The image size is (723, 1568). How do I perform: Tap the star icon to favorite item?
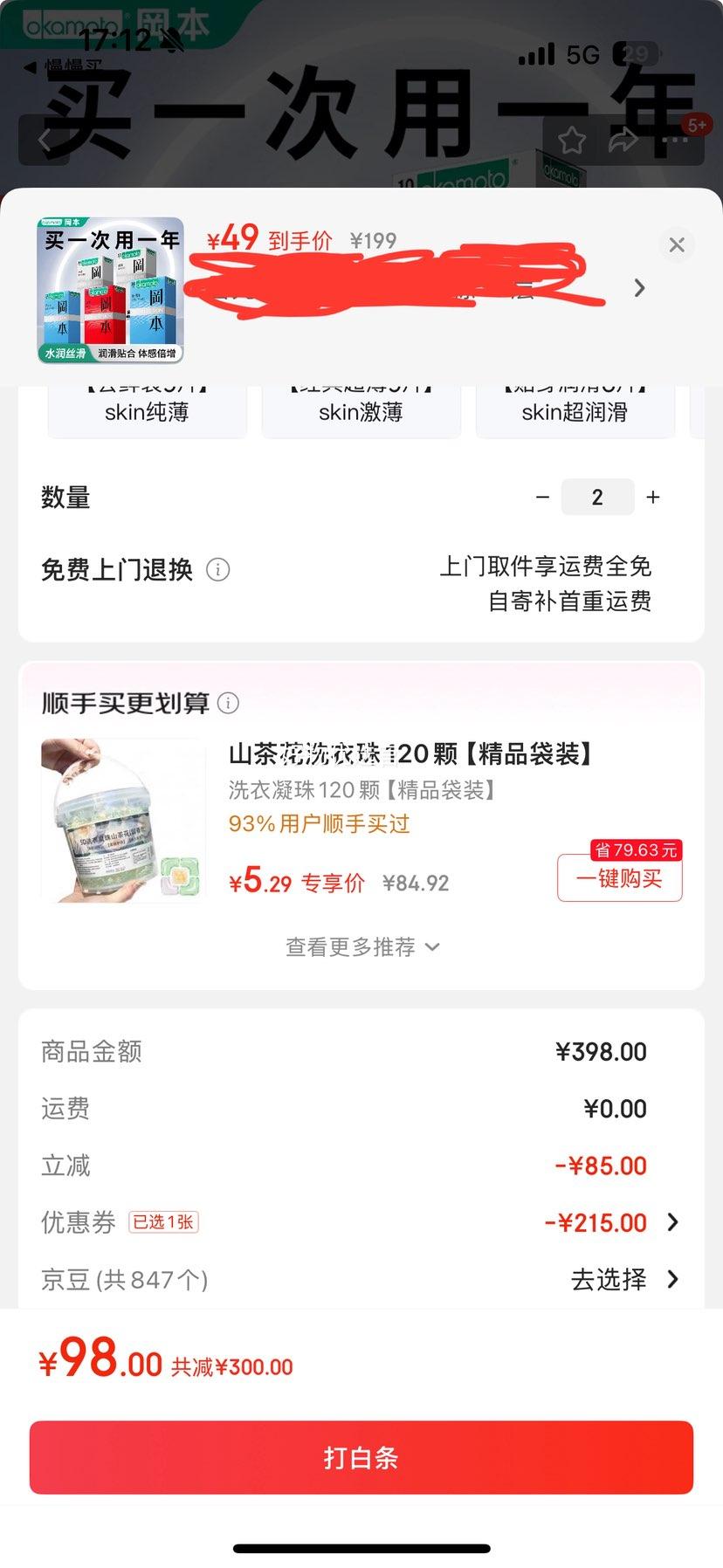[572, 141]
